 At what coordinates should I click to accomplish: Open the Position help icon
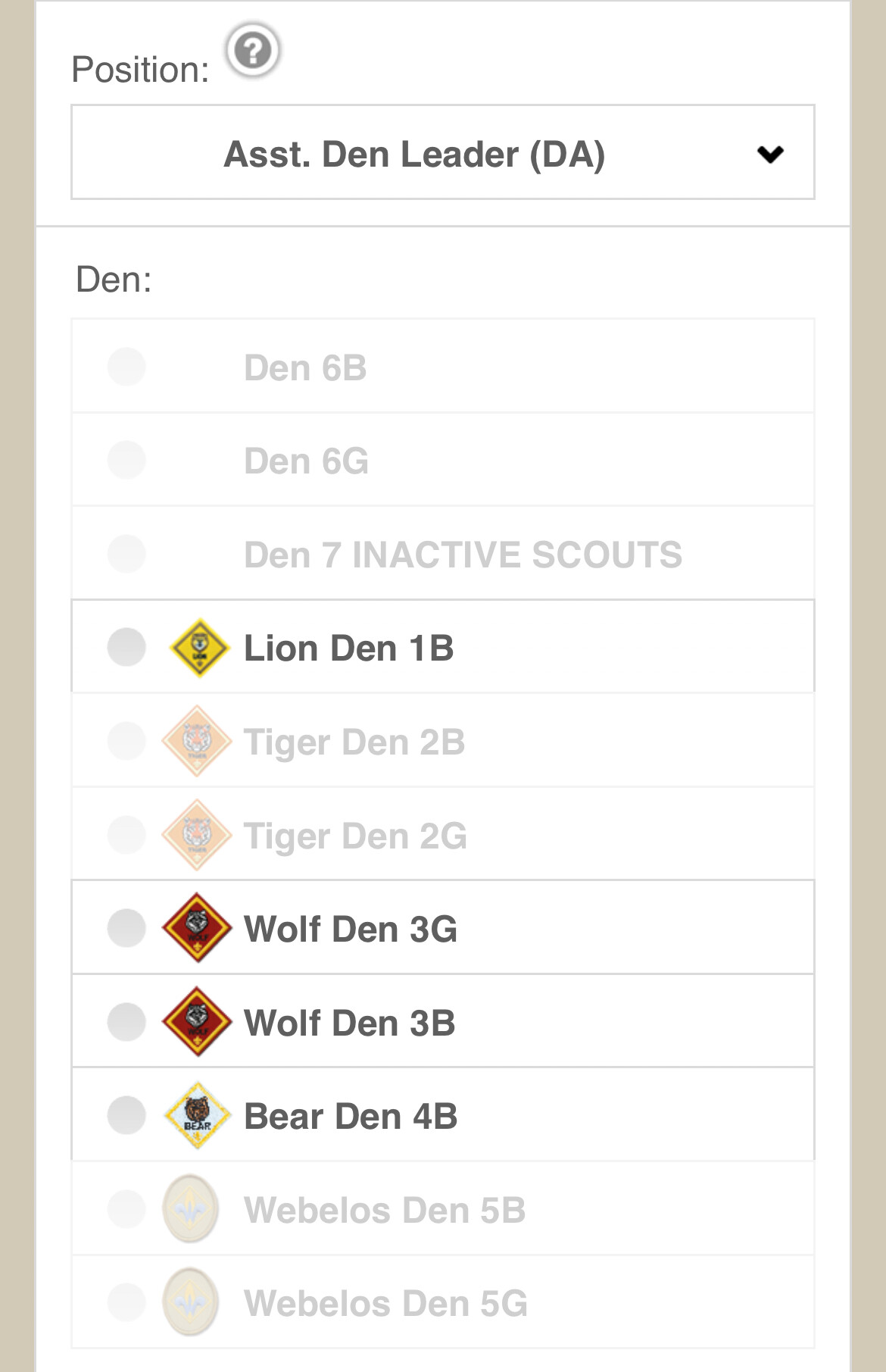pyautogui.click(x=253, y=51)
